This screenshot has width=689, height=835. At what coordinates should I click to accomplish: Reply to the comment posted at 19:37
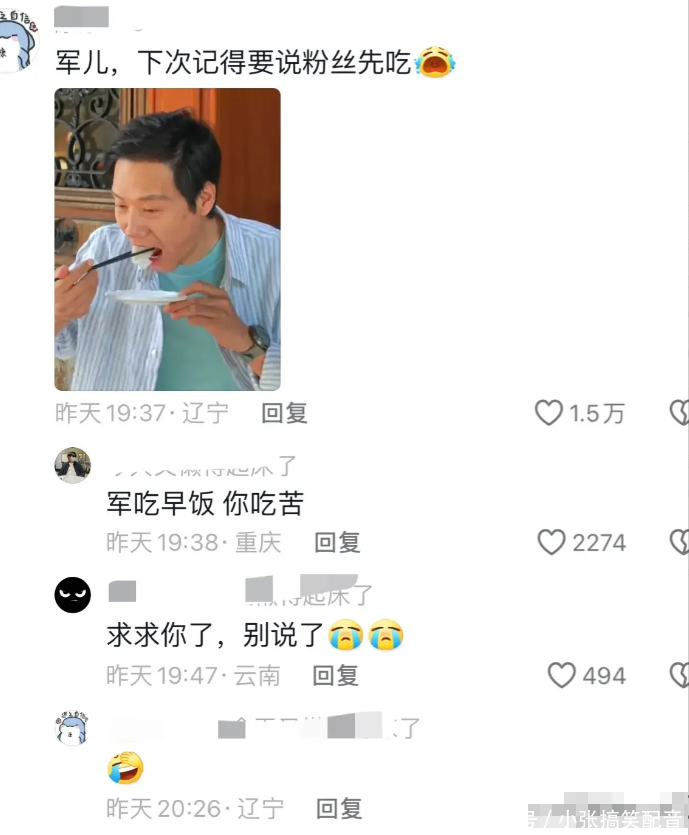click(x=284, y=413)
